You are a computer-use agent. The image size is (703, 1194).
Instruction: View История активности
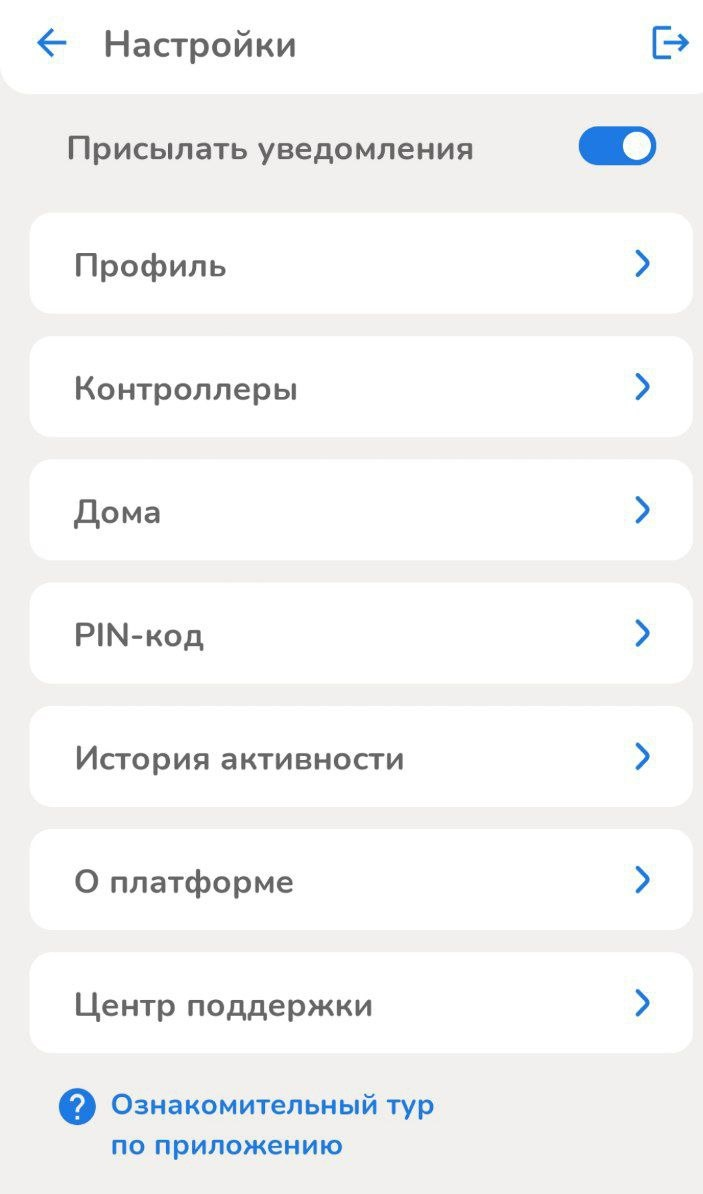click(x=360, y=757)
